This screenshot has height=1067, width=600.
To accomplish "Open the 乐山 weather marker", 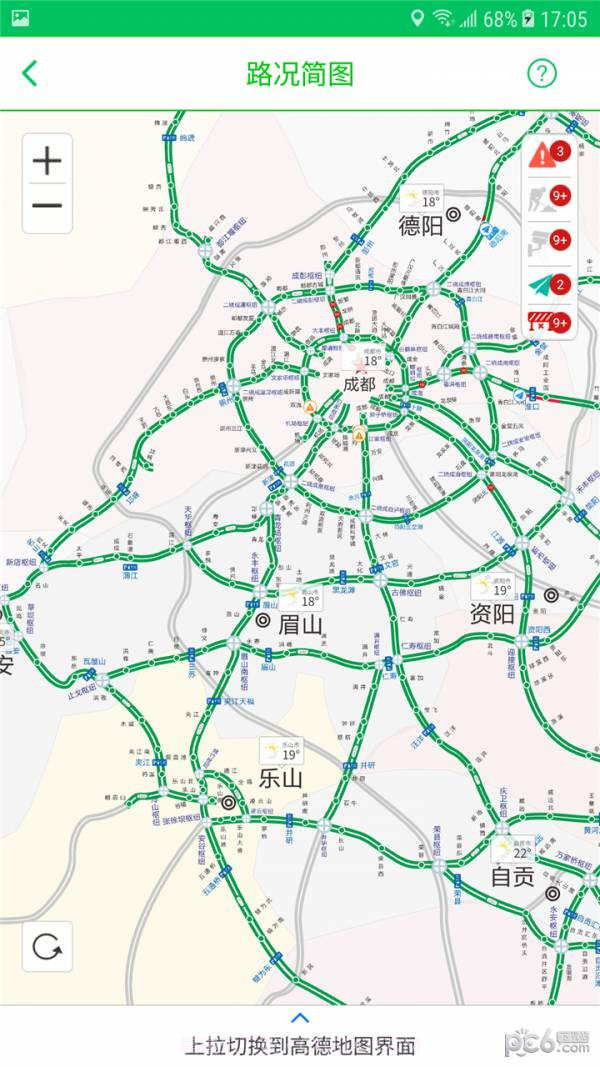I will coord(281,750).
